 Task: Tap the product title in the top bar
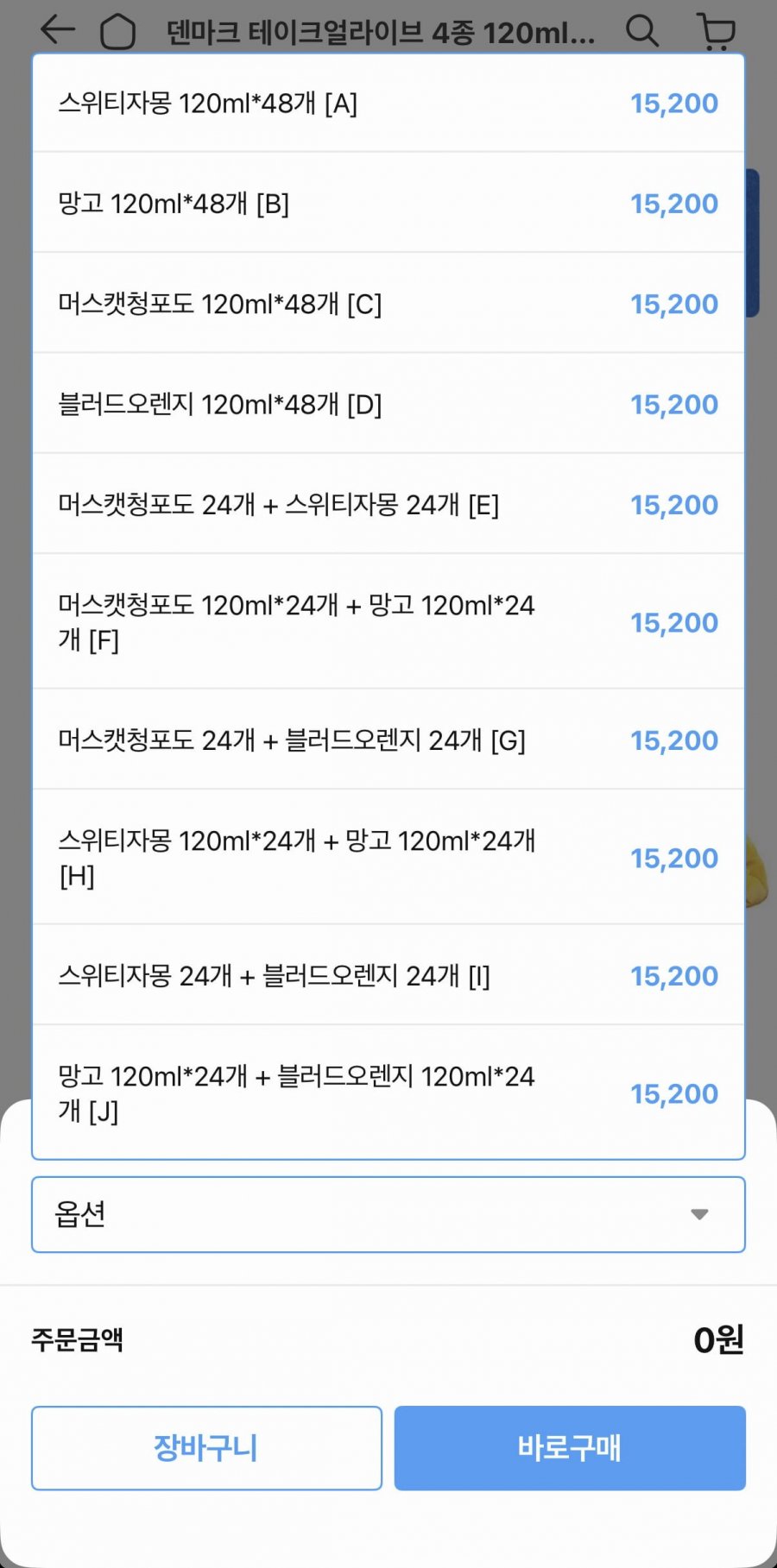coord(377,32)
